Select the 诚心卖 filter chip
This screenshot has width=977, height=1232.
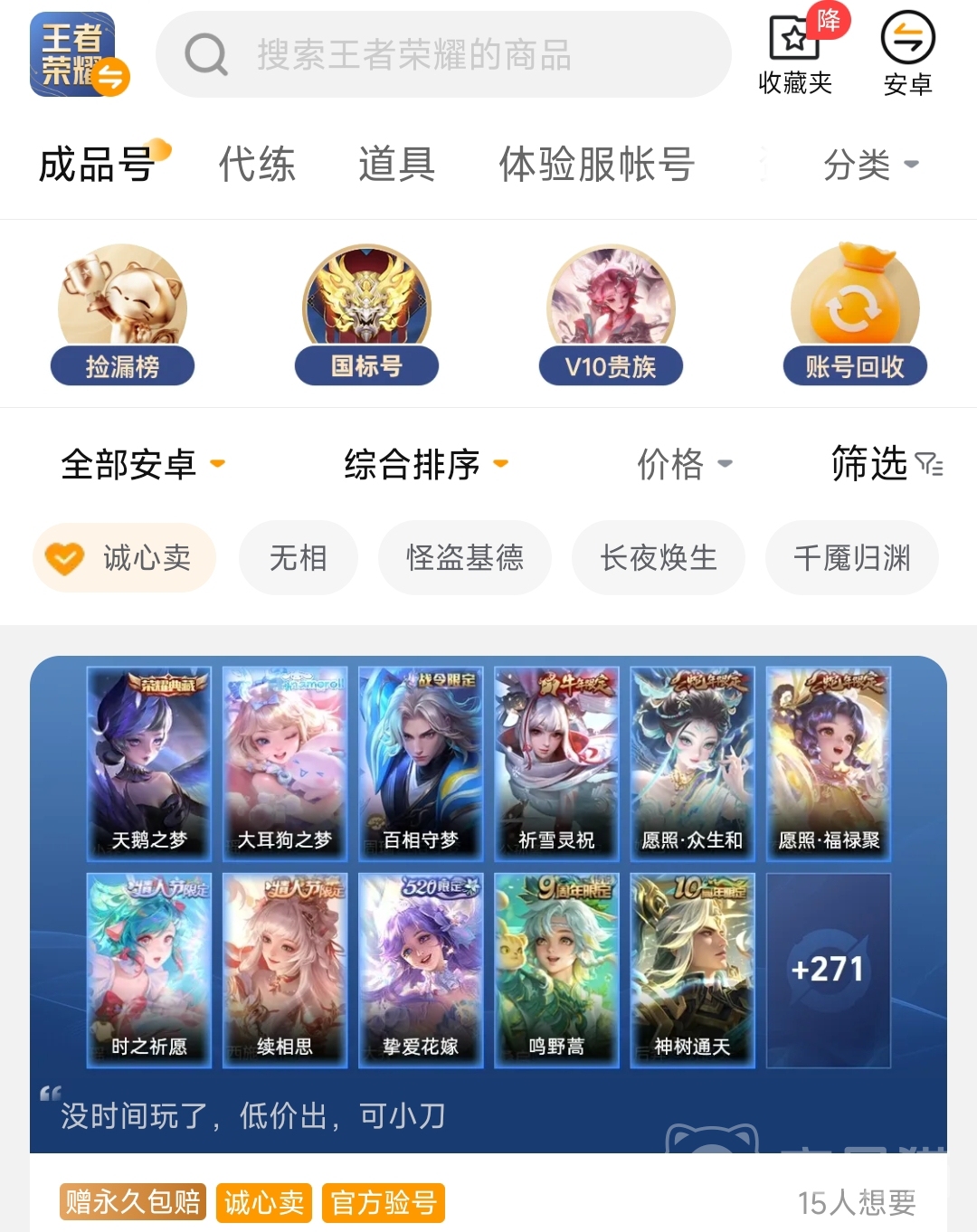click(125, 558)
